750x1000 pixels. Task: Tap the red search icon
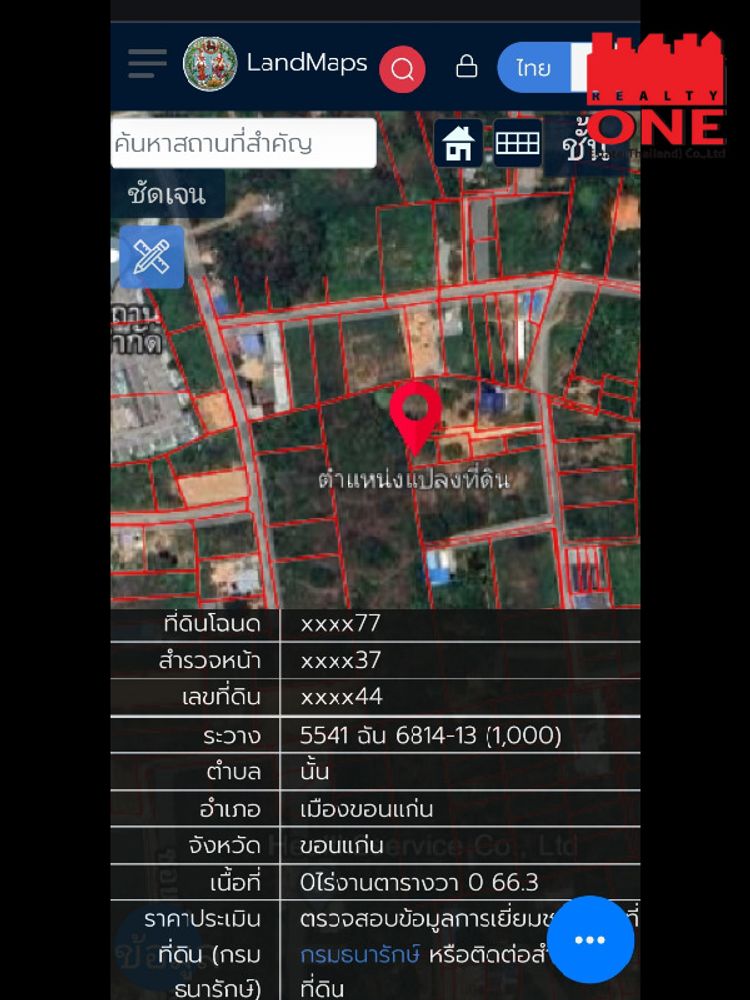[402, 69]
